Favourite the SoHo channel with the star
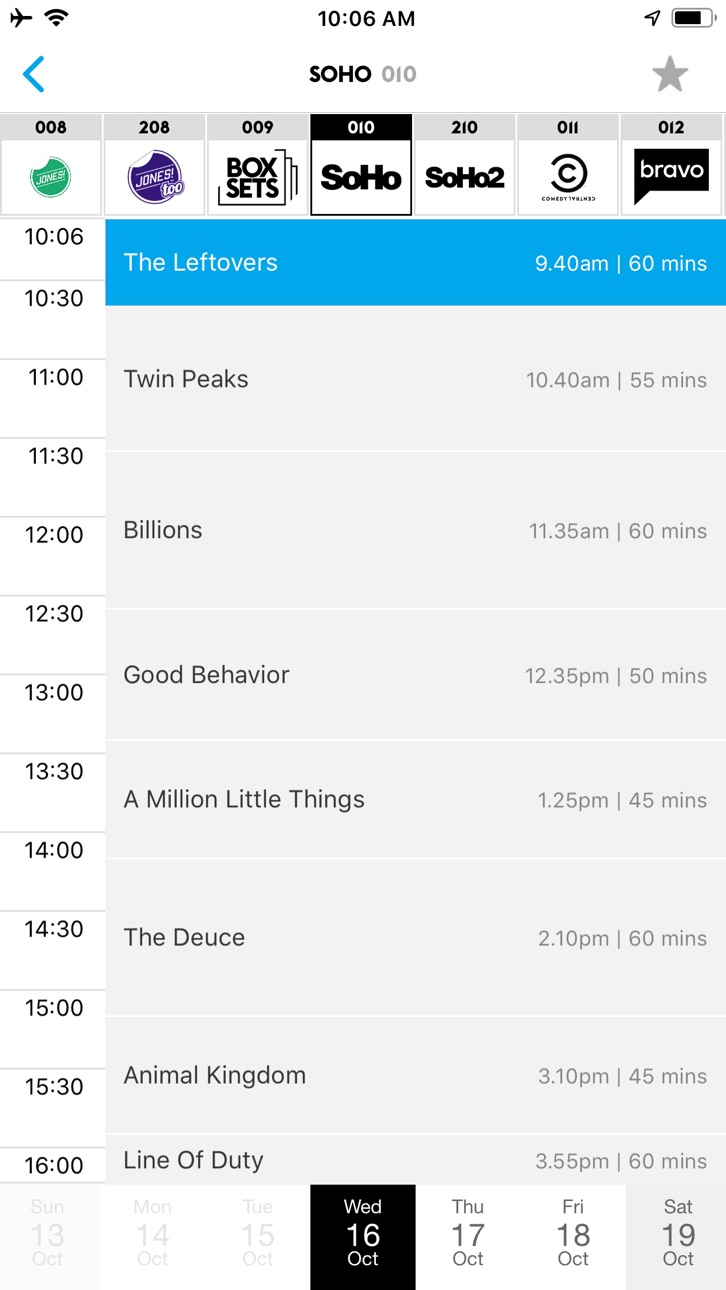 click(670, 74)
